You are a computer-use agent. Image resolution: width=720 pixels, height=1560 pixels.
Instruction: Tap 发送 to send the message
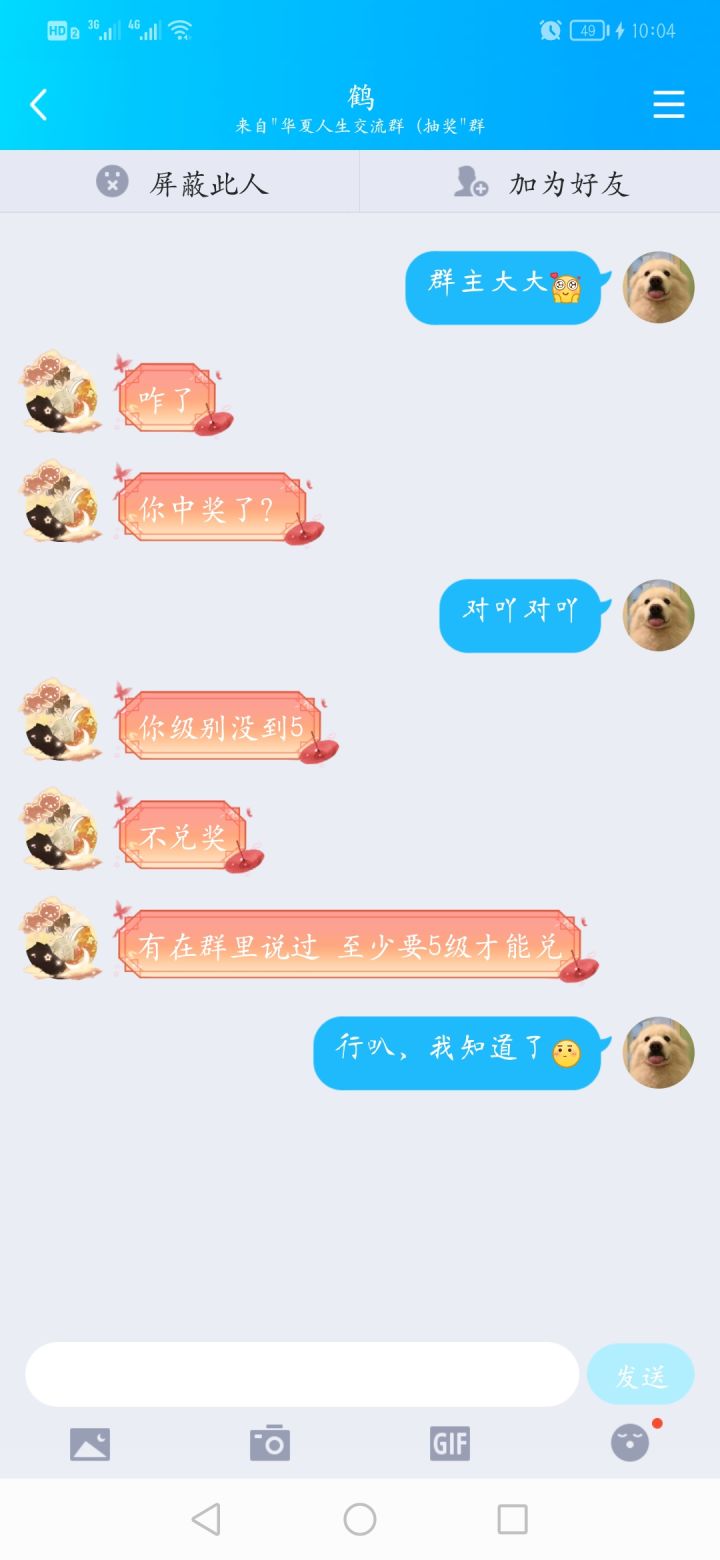pyautogui.click(x=640, y=1374)
